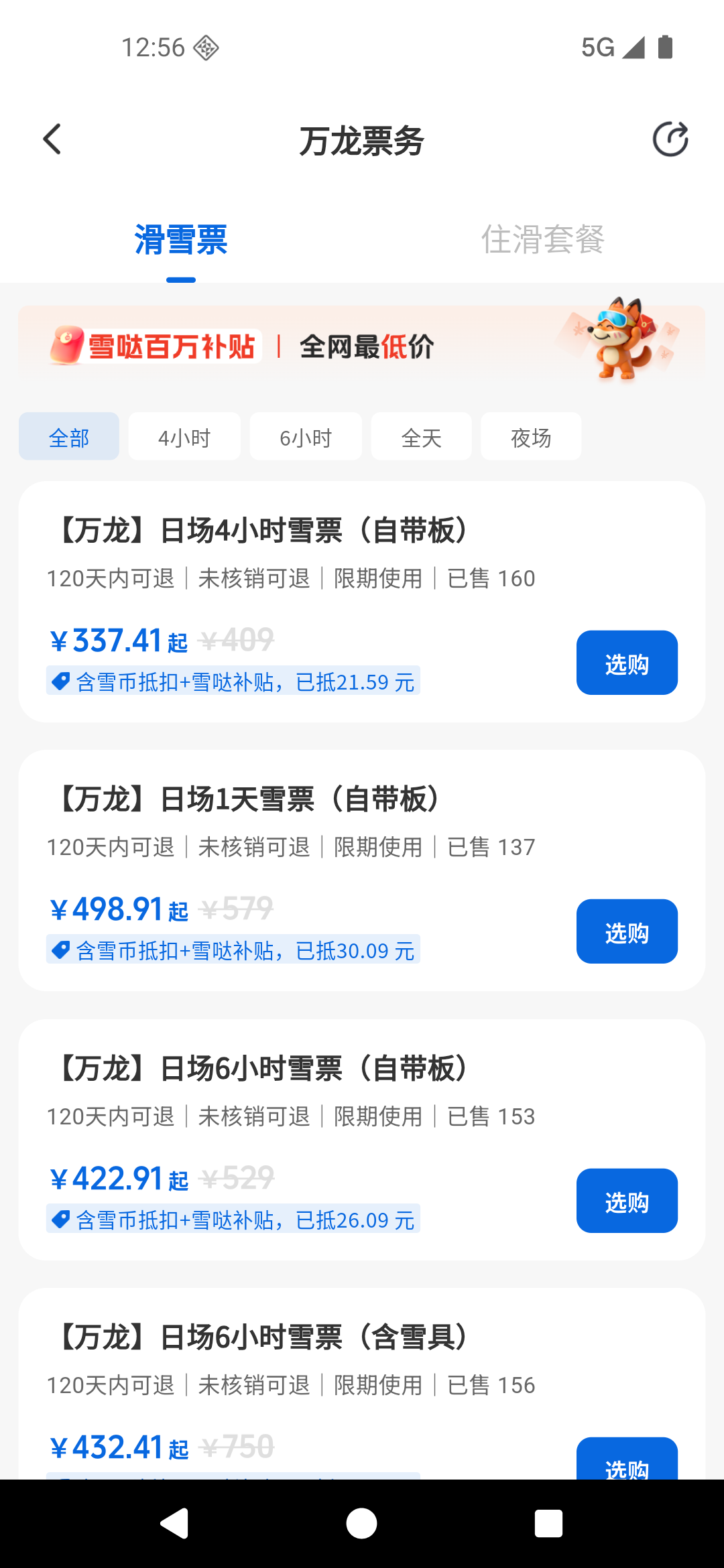
Task: Tap the red envelope icon on the subsidy banner
Action: click(x=67, y=346)
